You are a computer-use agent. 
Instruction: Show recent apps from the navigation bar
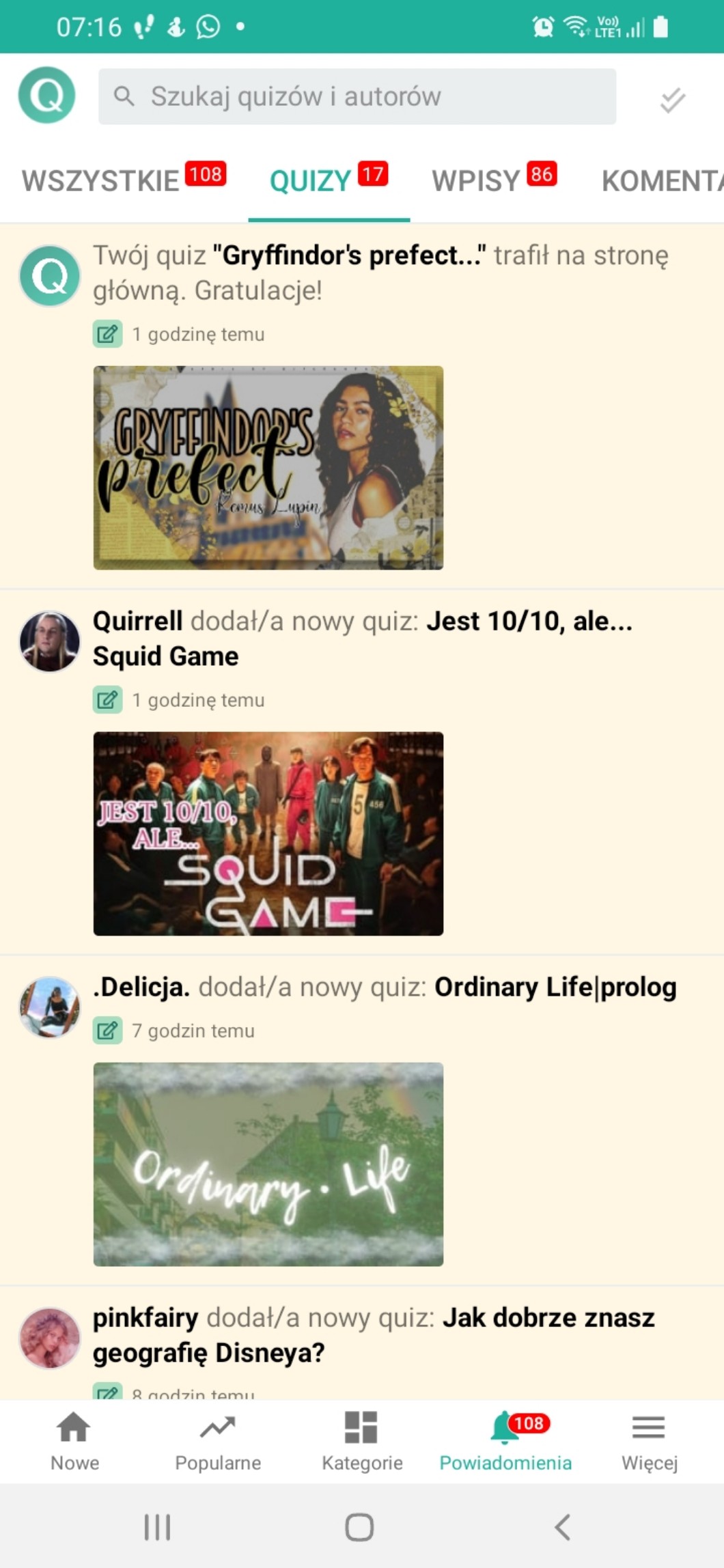tap(157, 1527)
